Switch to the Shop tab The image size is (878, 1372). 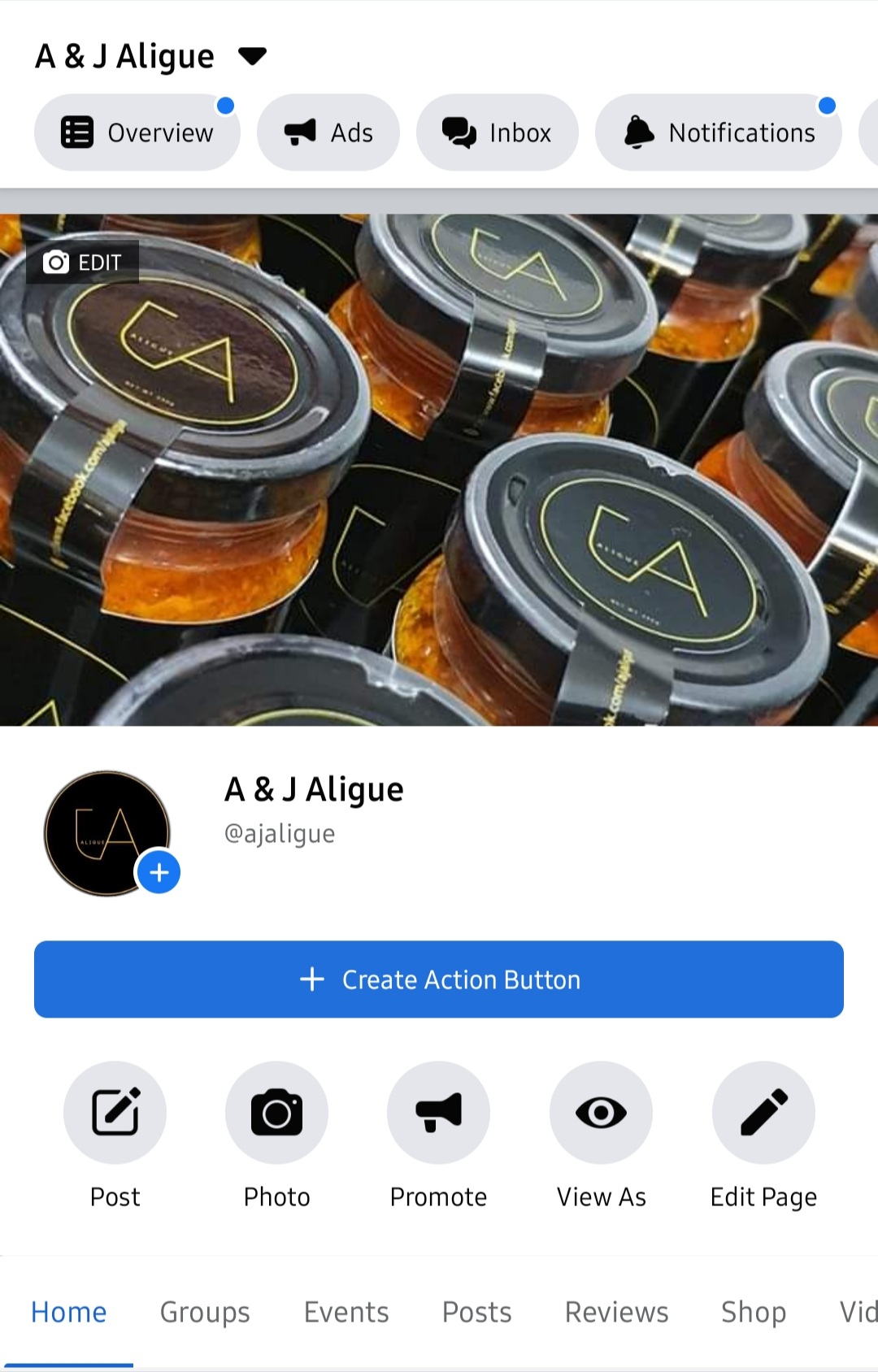pyautogui.click(x=754, y=1312)
